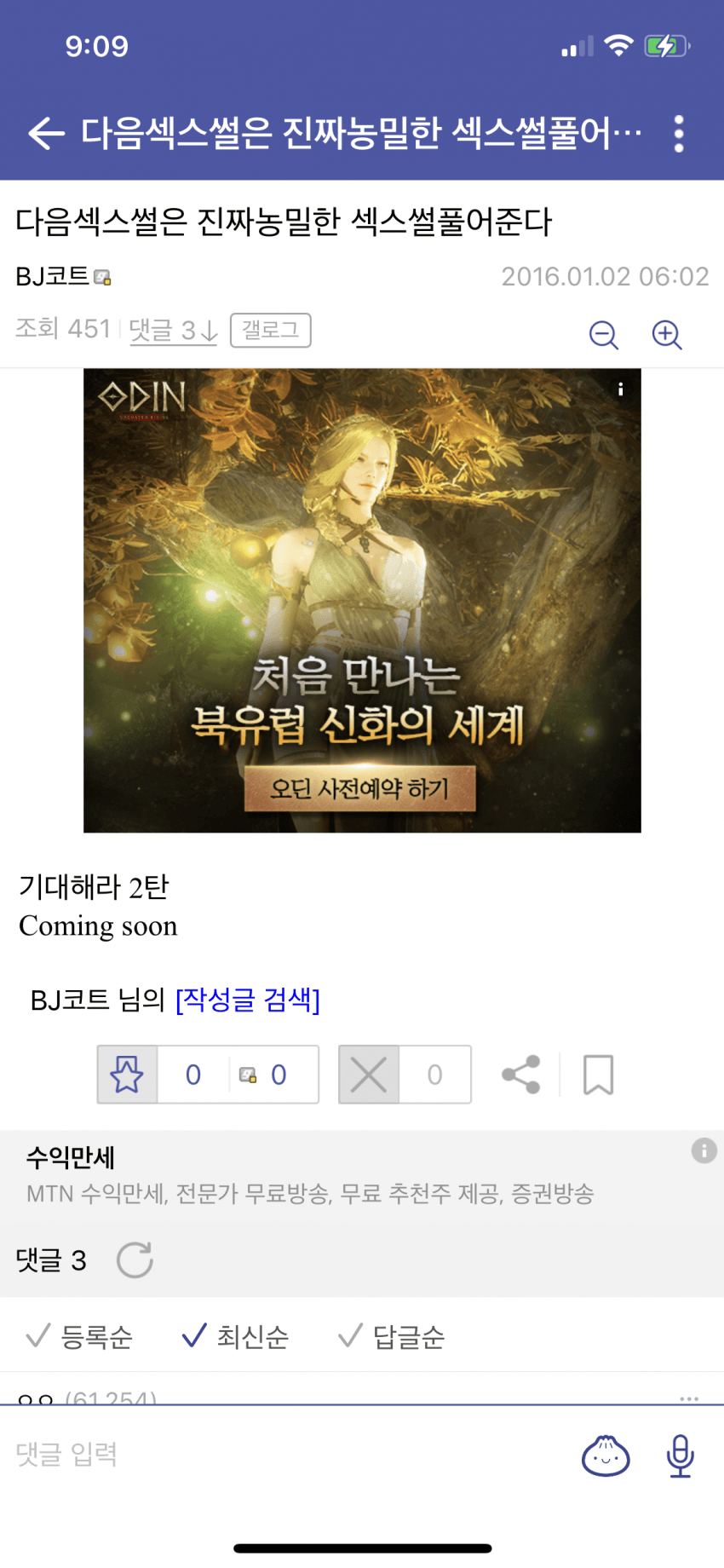Open the ODIN pre-registration ad banner
This screenshot has height=1568, width=724.
point(361,600)
